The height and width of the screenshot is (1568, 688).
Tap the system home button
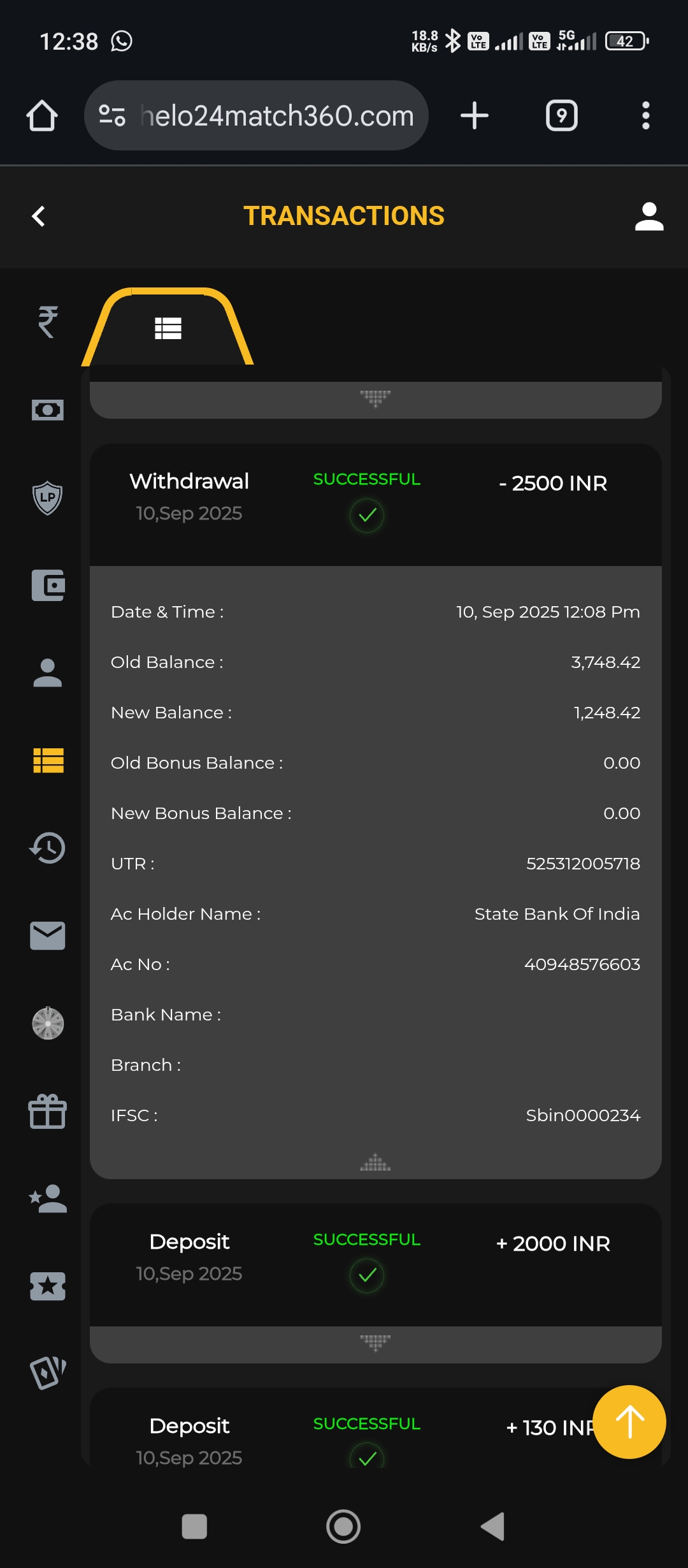pos(343,1527)
